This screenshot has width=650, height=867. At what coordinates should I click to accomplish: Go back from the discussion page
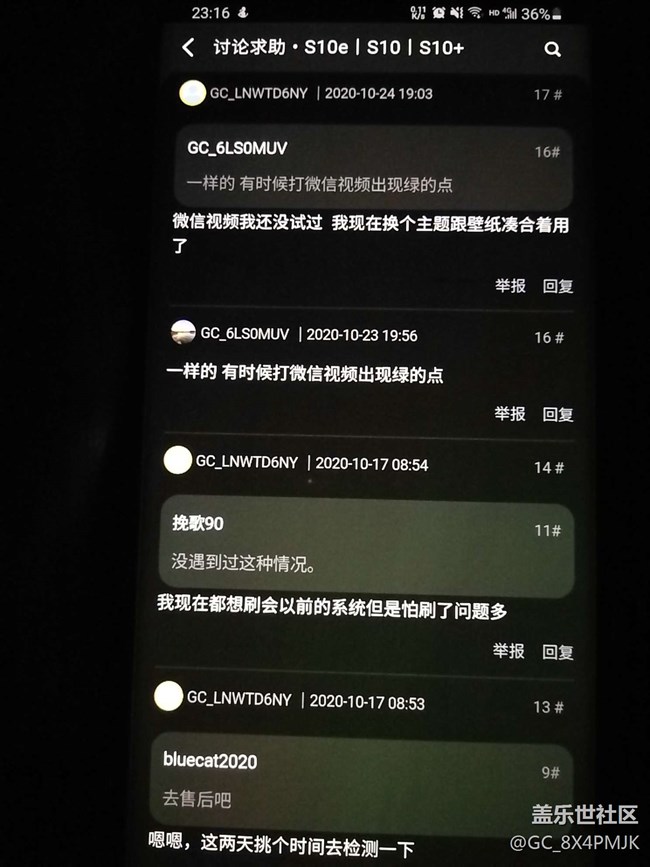[x=188, y=48]
